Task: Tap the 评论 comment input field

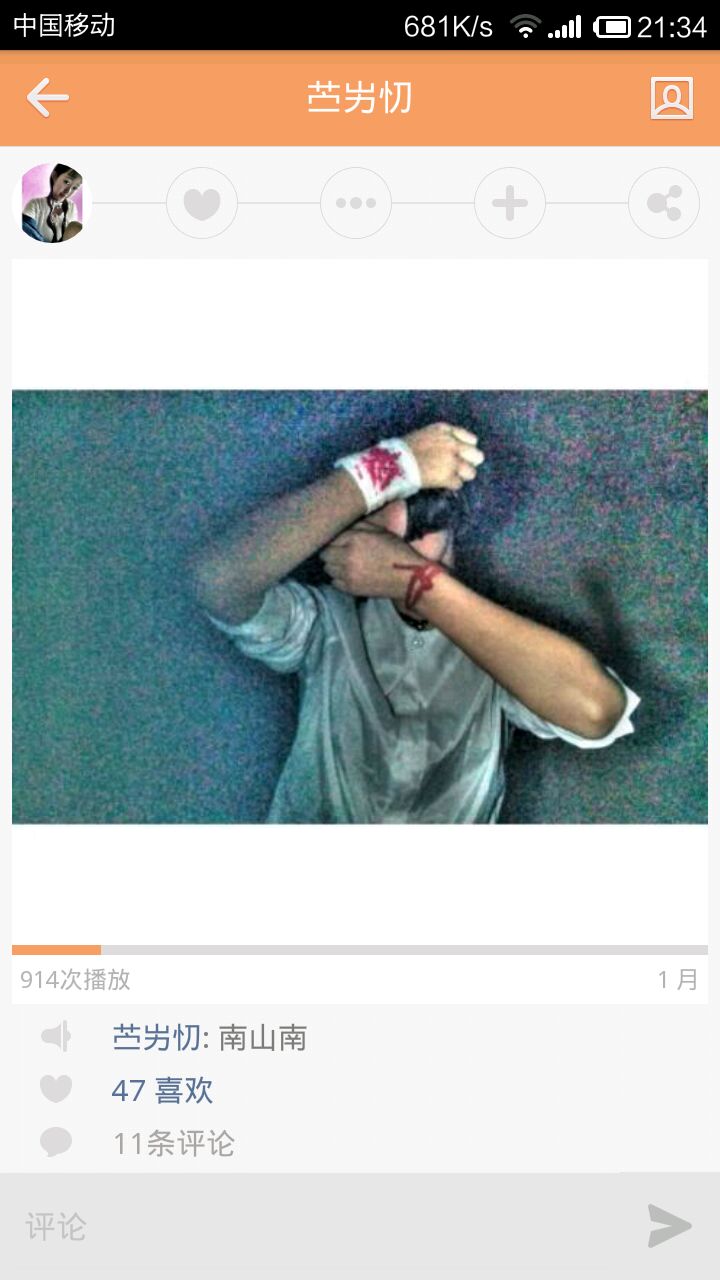Action: [320, 1227]
